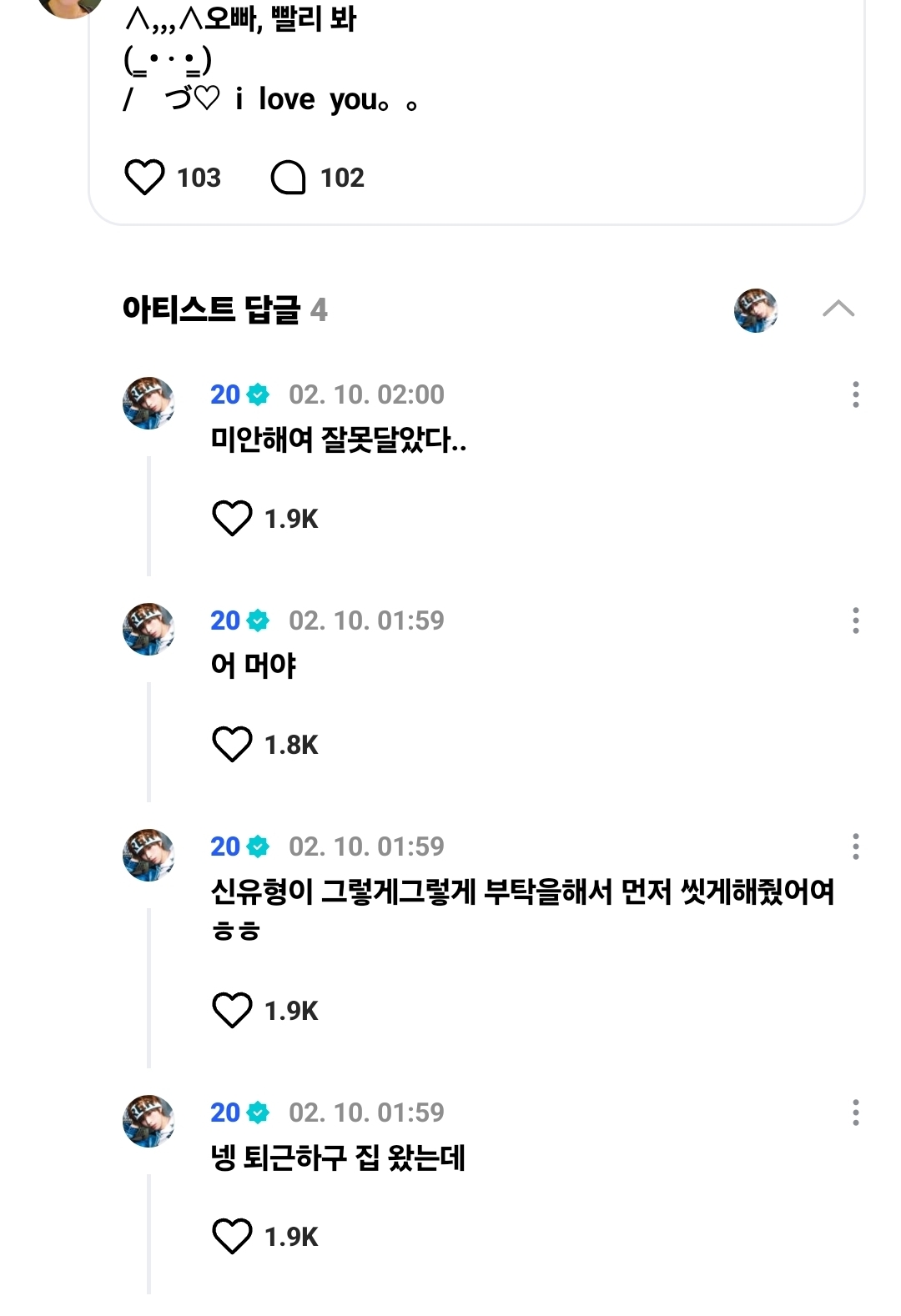Select the username '20' on the first reply
901x1316 pixels.
pos(222,394)
